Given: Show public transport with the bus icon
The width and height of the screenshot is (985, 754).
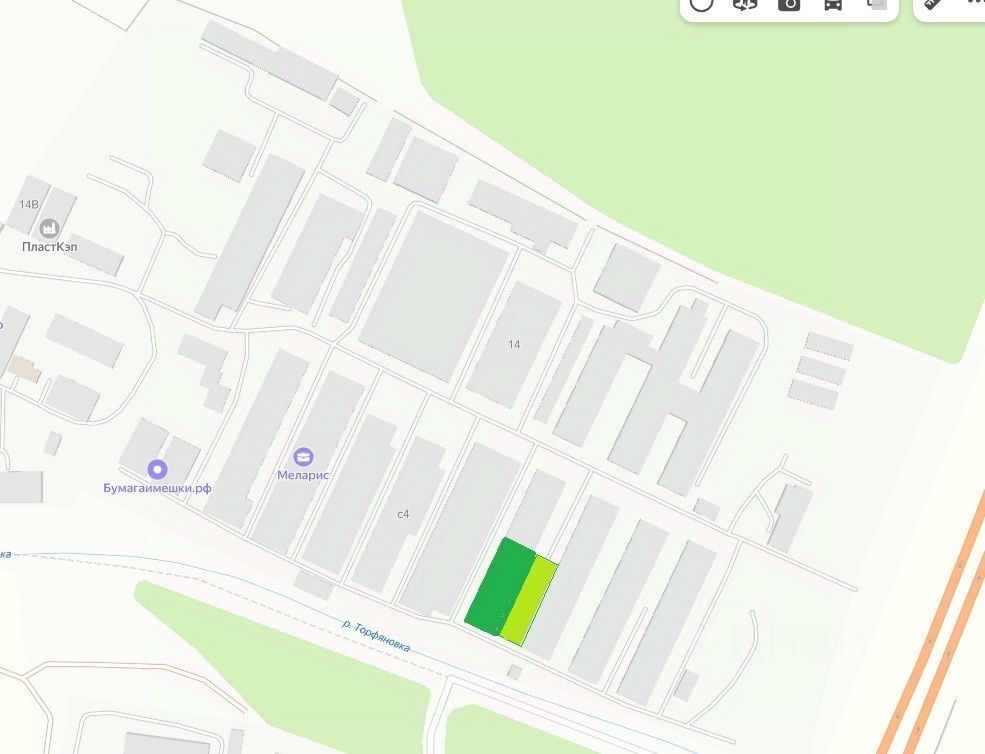Looking at the screenshot, I should (832, 3).
